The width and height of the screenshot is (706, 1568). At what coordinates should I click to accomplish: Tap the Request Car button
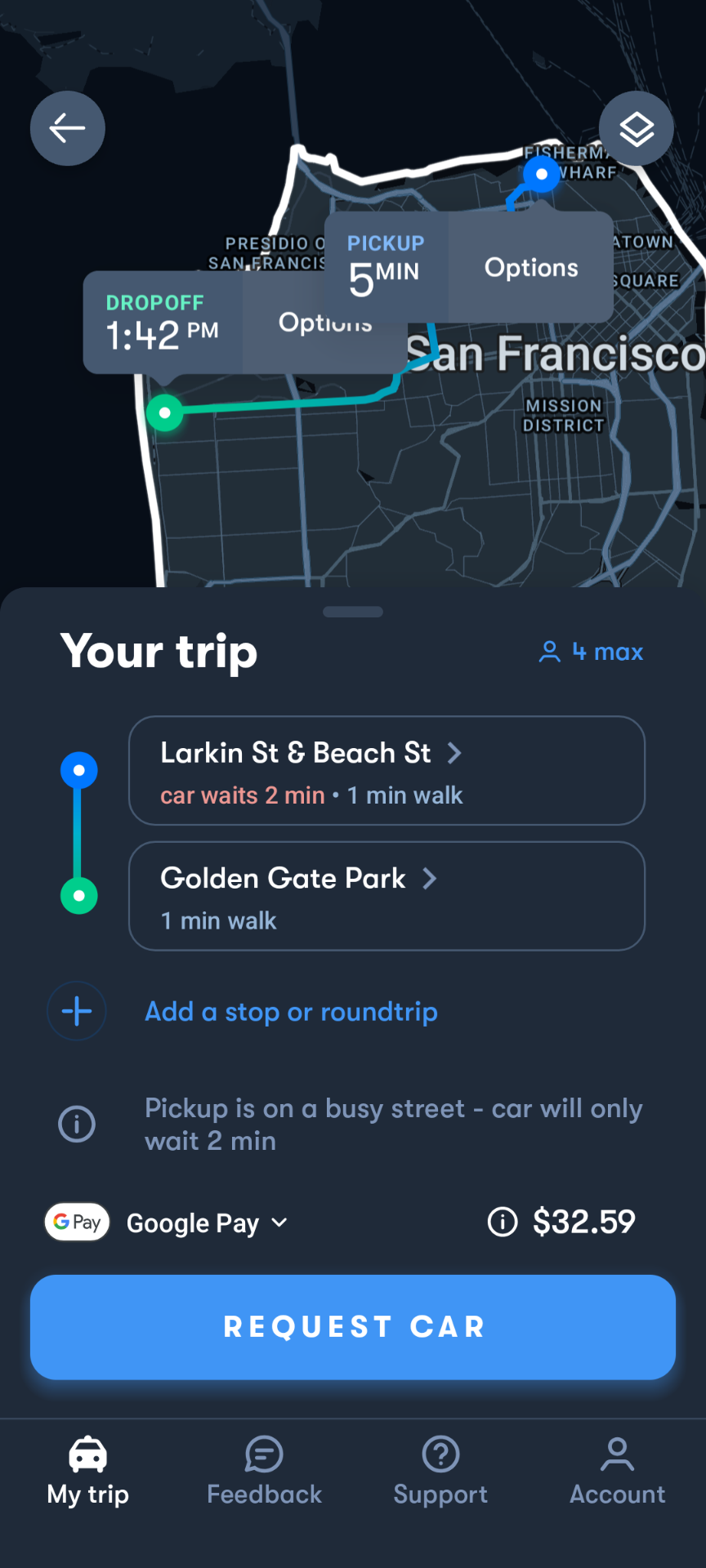click(x=353, y=1327)
